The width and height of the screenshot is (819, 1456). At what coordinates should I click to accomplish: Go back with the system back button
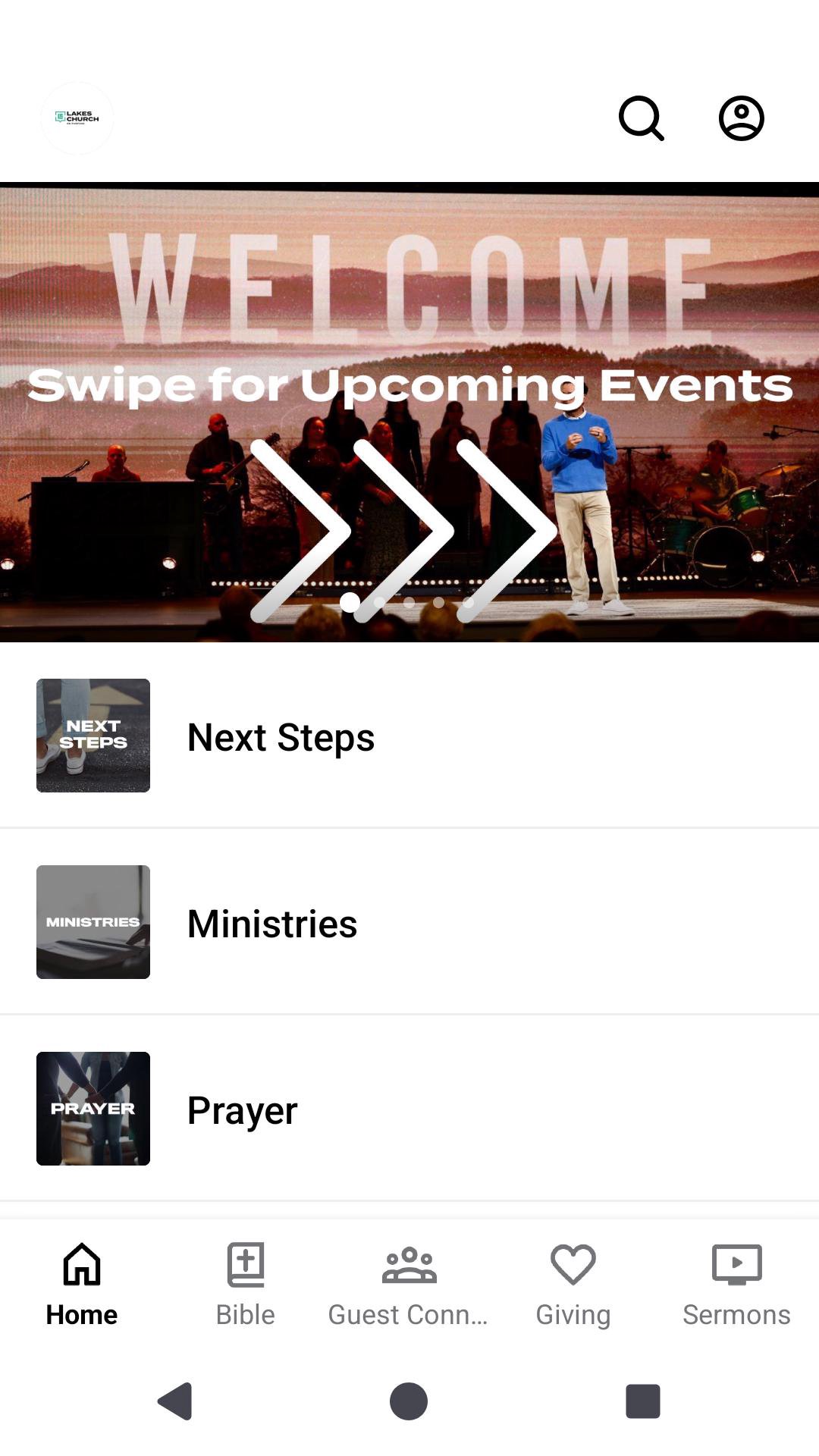pyautogui.click(x=176, y=1401)
